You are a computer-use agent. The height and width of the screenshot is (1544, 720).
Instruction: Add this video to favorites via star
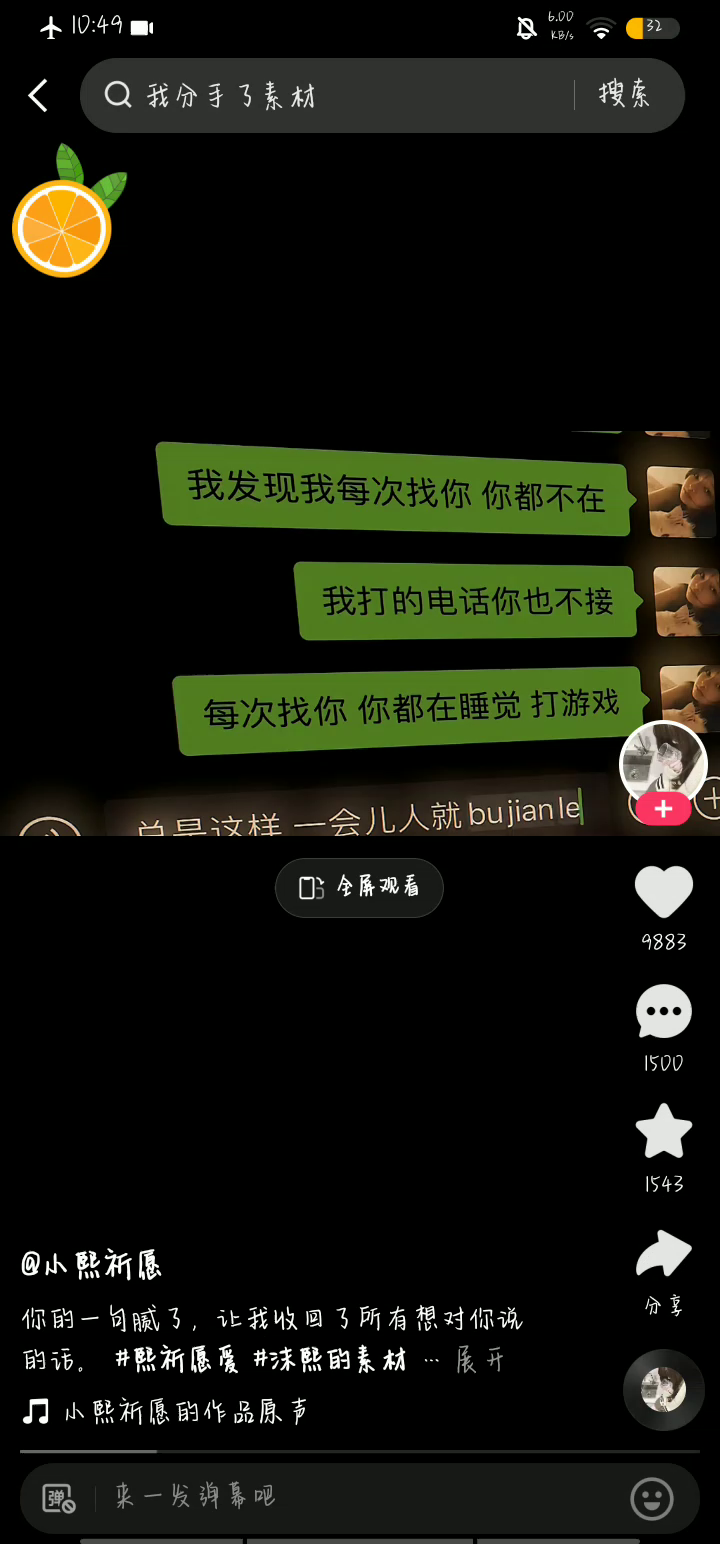click(x=664, y=1133)
